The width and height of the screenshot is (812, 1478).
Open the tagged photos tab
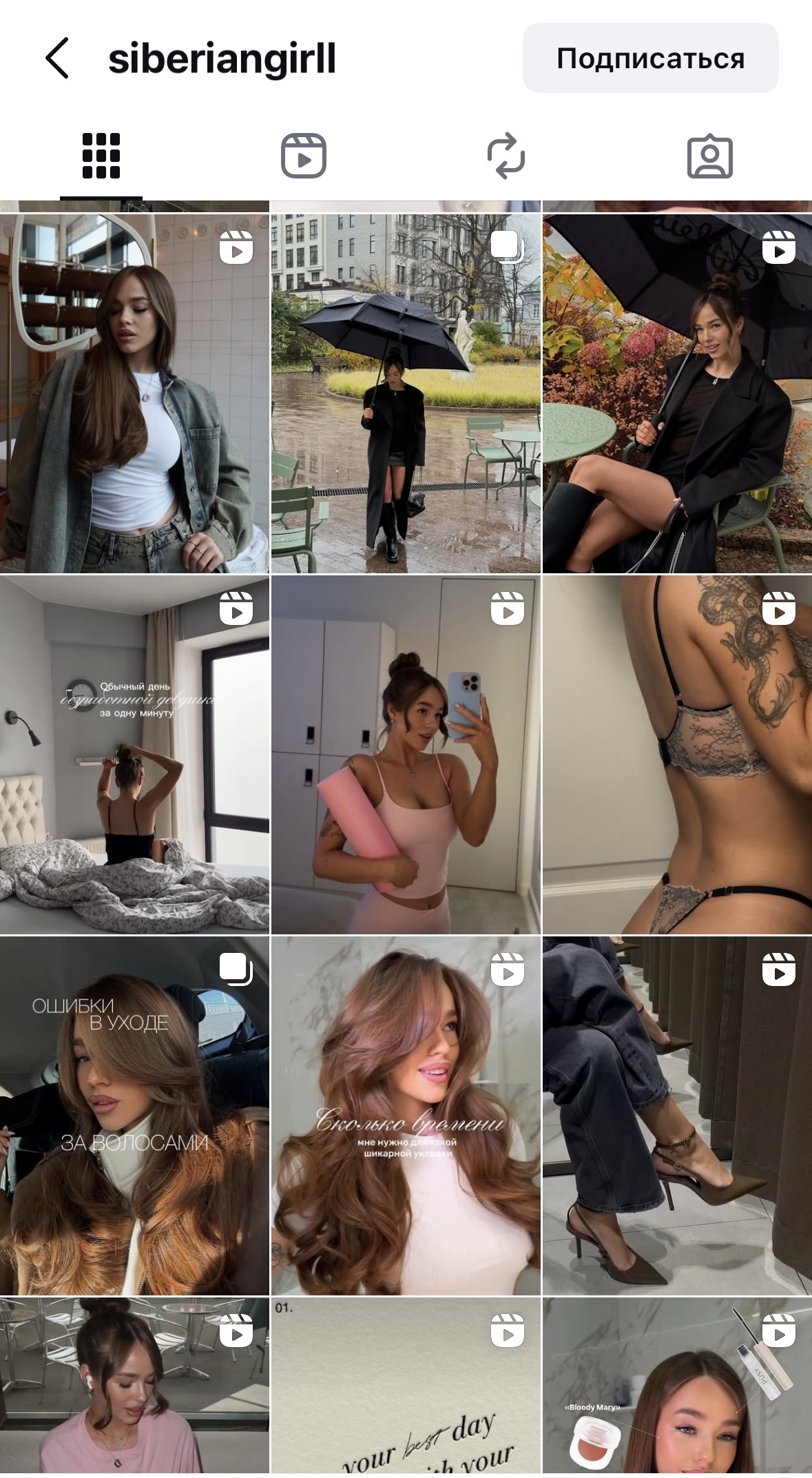click(710, 156)
